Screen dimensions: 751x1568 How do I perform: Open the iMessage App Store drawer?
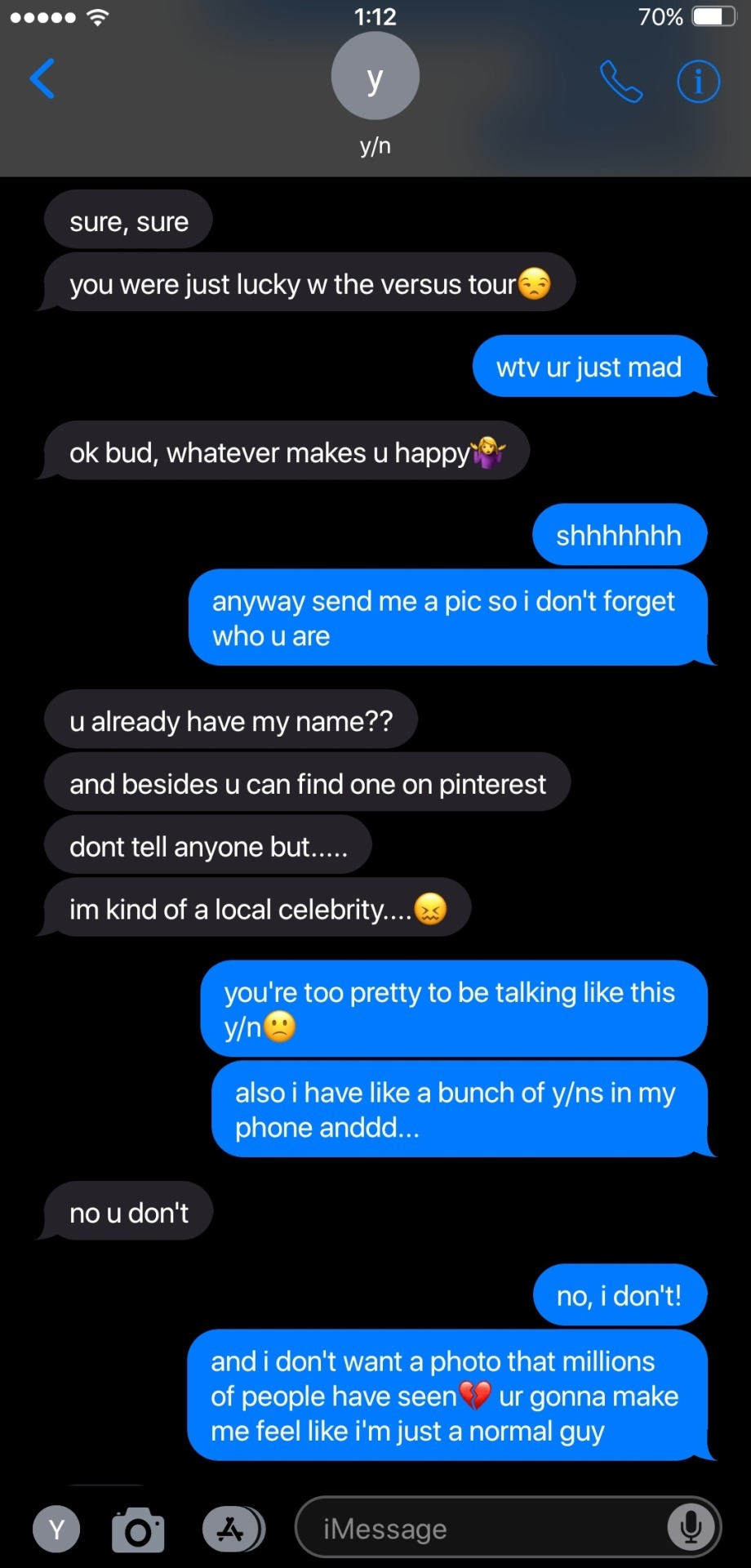pyautogui.click(x=232, y=1529)
